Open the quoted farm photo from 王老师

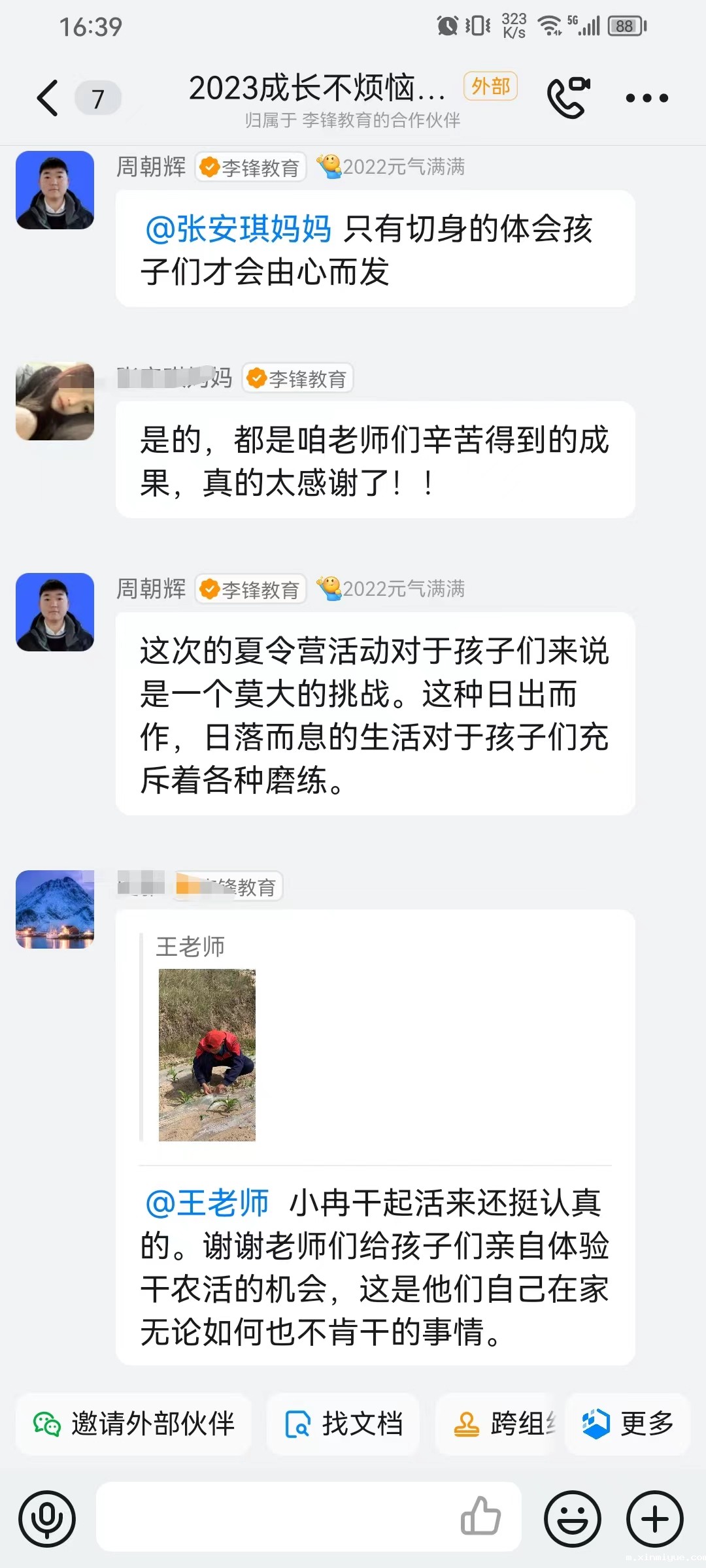[x=207, y=1054]
